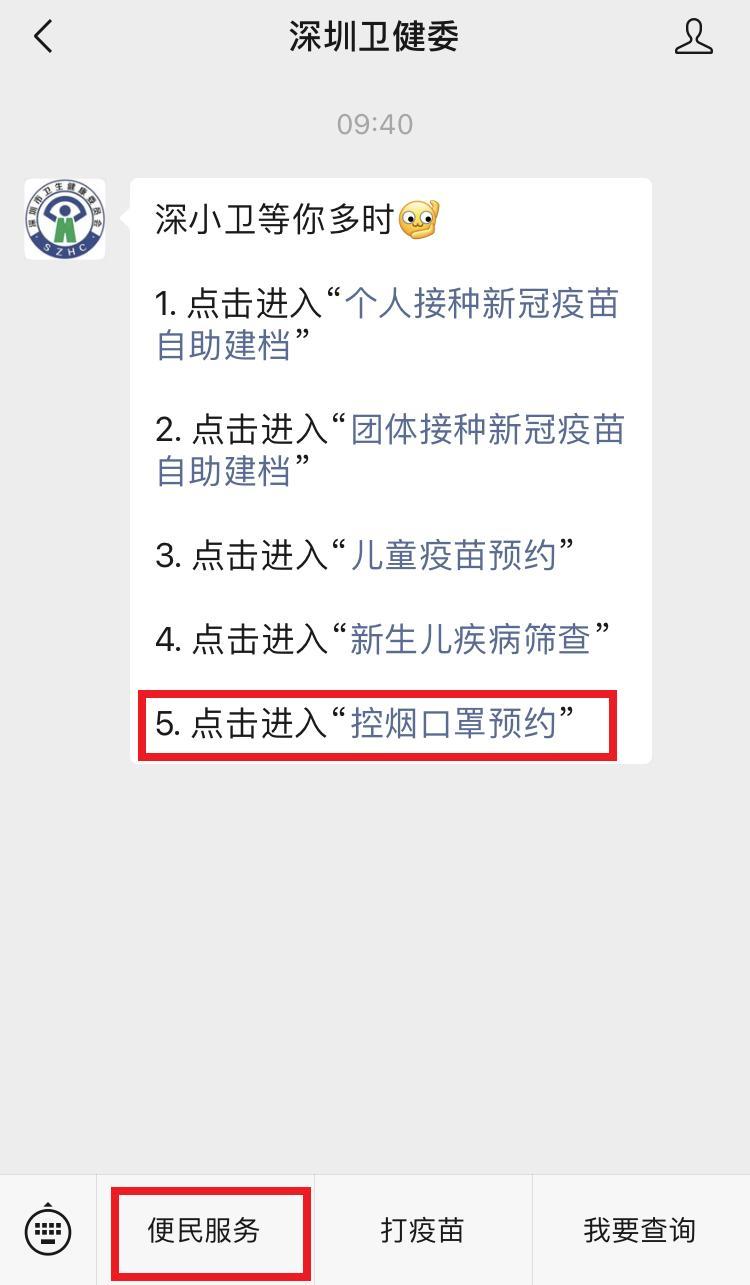Screen dimensions: 750x1285
Task: Open the 打疫苗 menu
Action: click(422, 1230)
